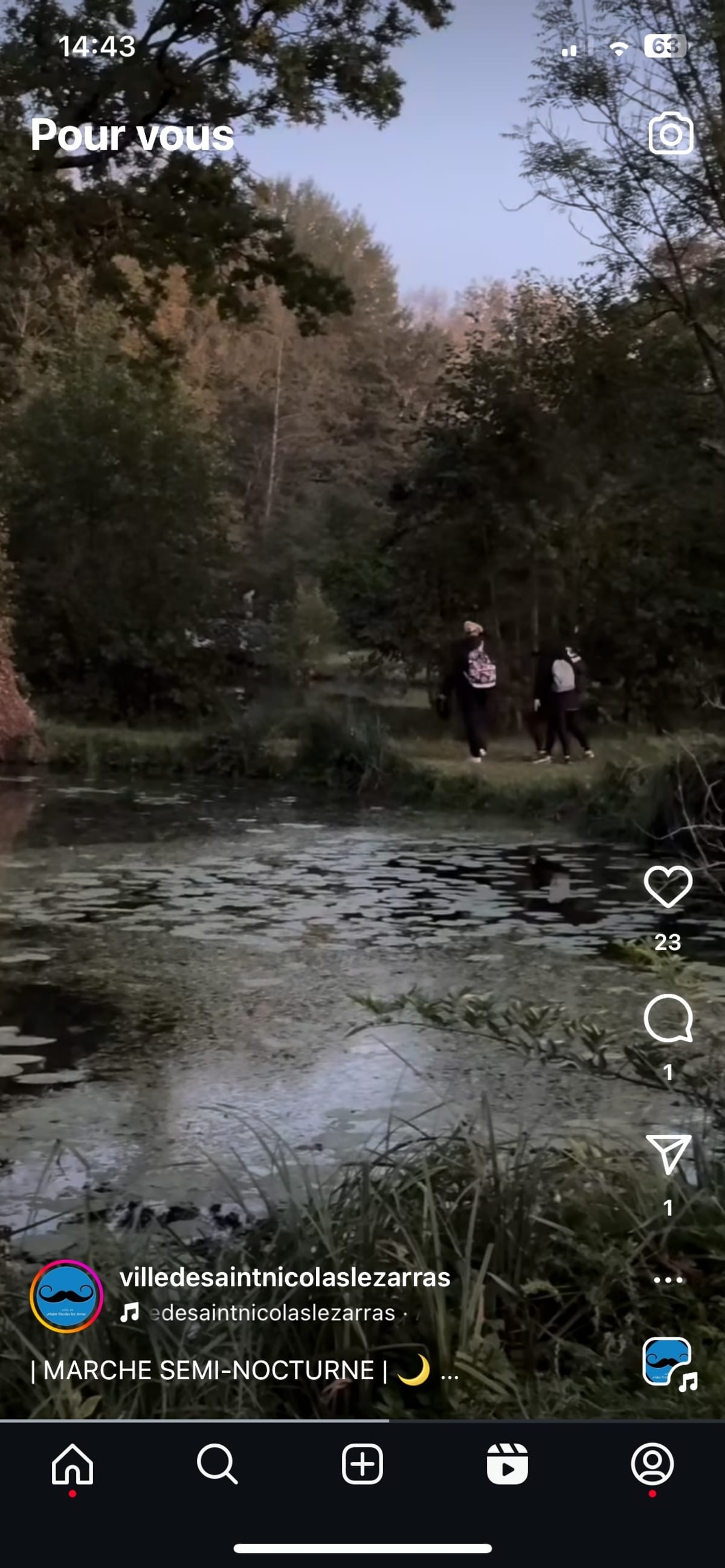Go to the Home tab
Screen dimensions: 725x1568
coord(72,1464)
